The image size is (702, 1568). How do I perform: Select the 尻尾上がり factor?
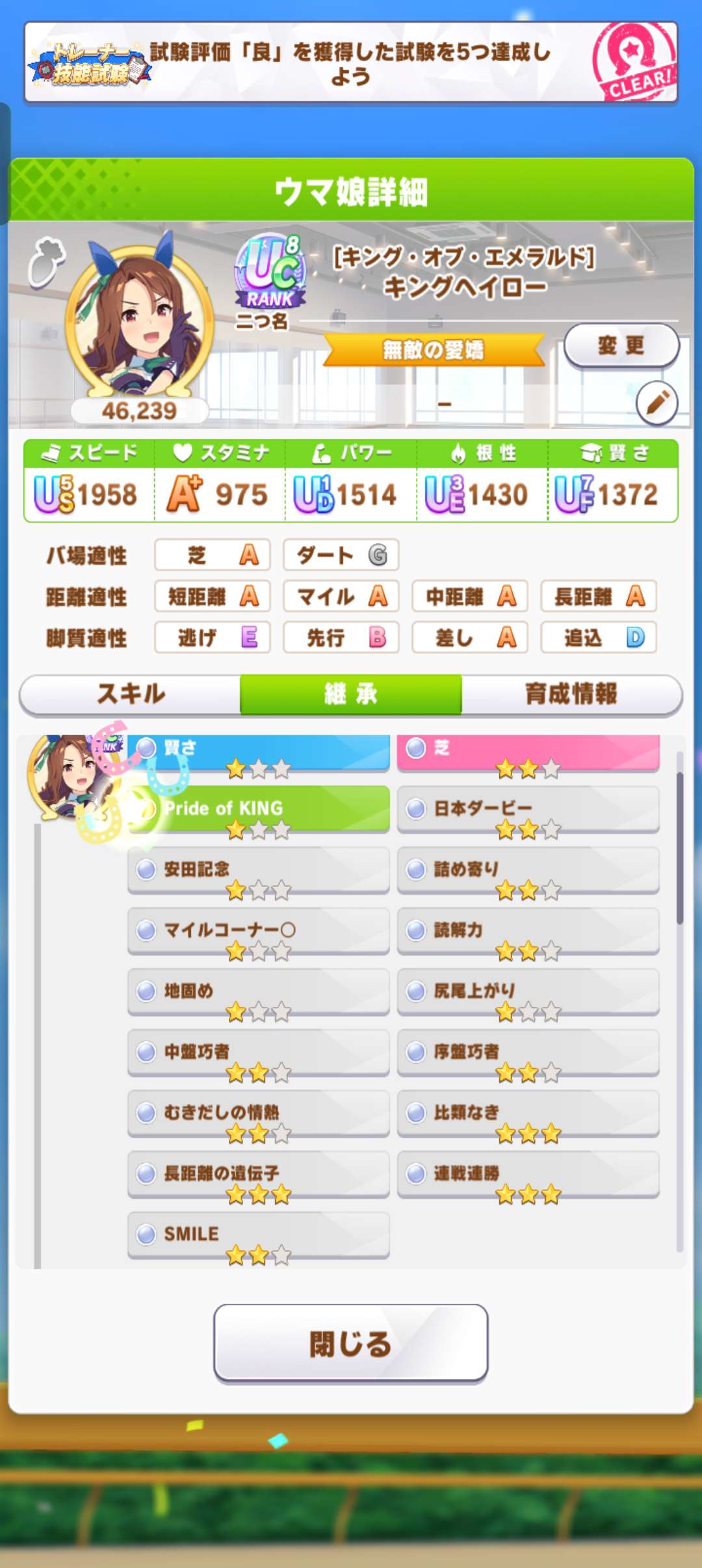pos(528,991)
